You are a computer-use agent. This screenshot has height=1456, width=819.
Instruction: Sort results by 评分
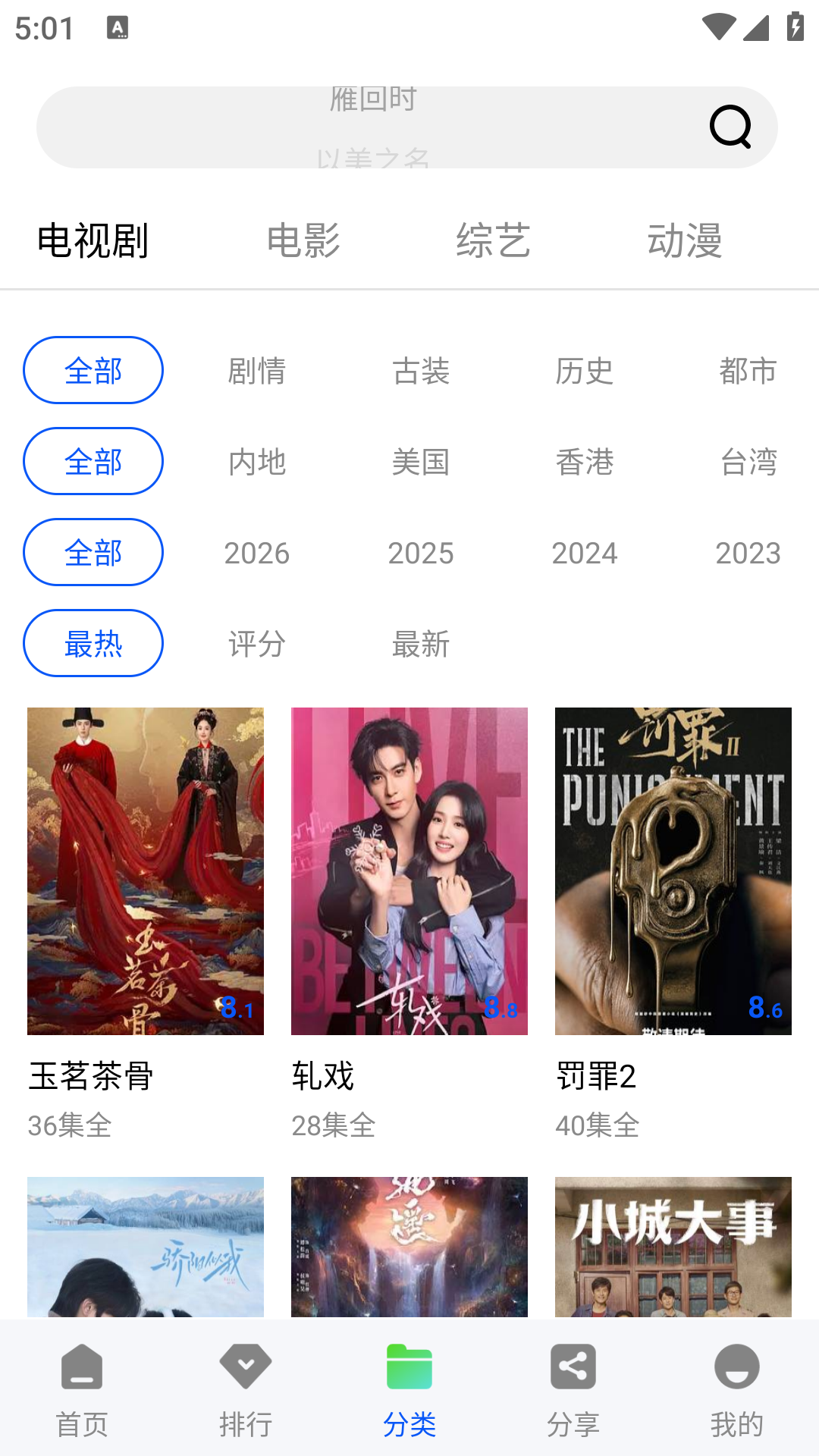tap(256, 645)
